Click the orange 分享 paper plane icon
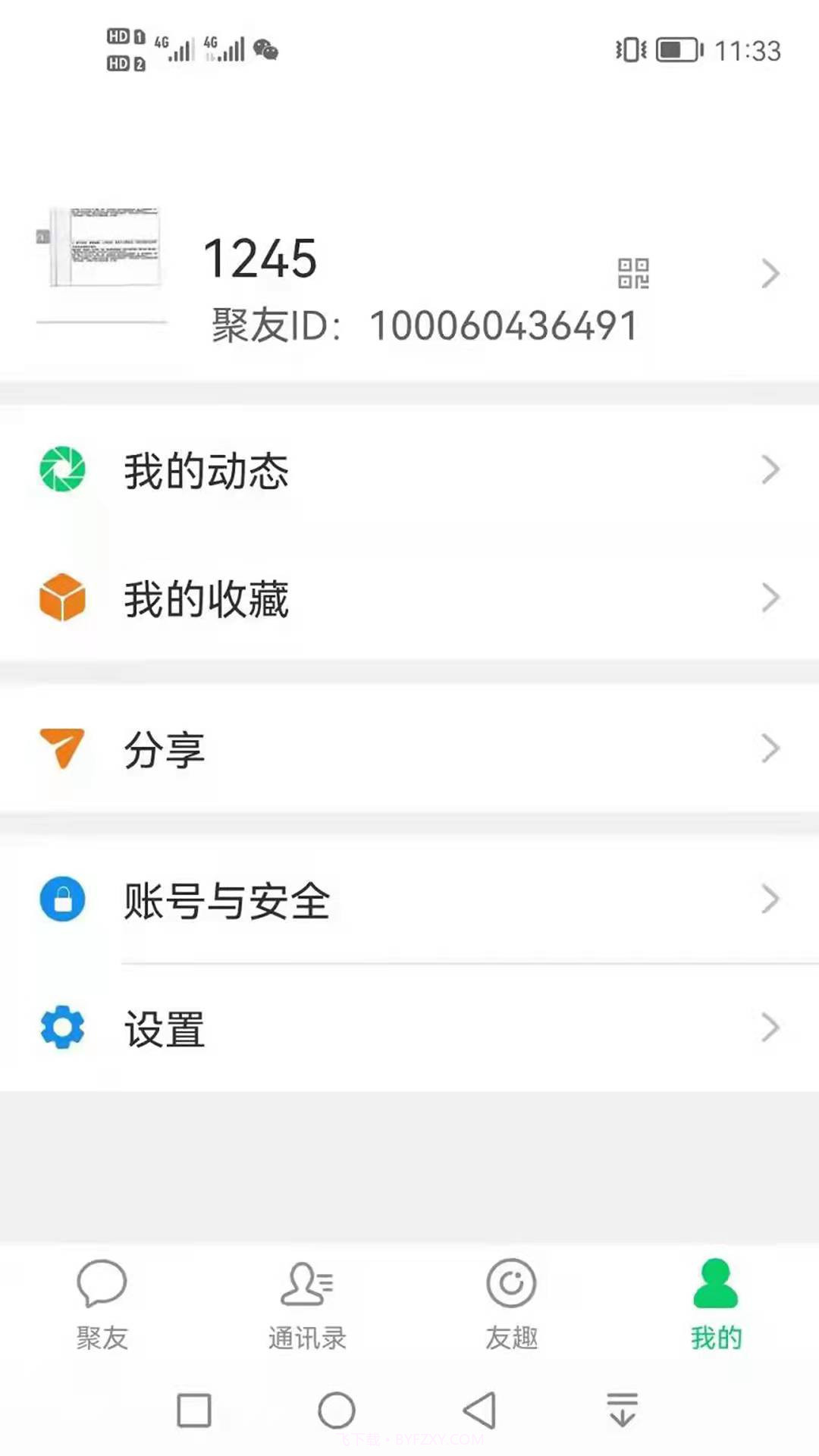This screenshot has width=819, height=1456. [62, 748]
